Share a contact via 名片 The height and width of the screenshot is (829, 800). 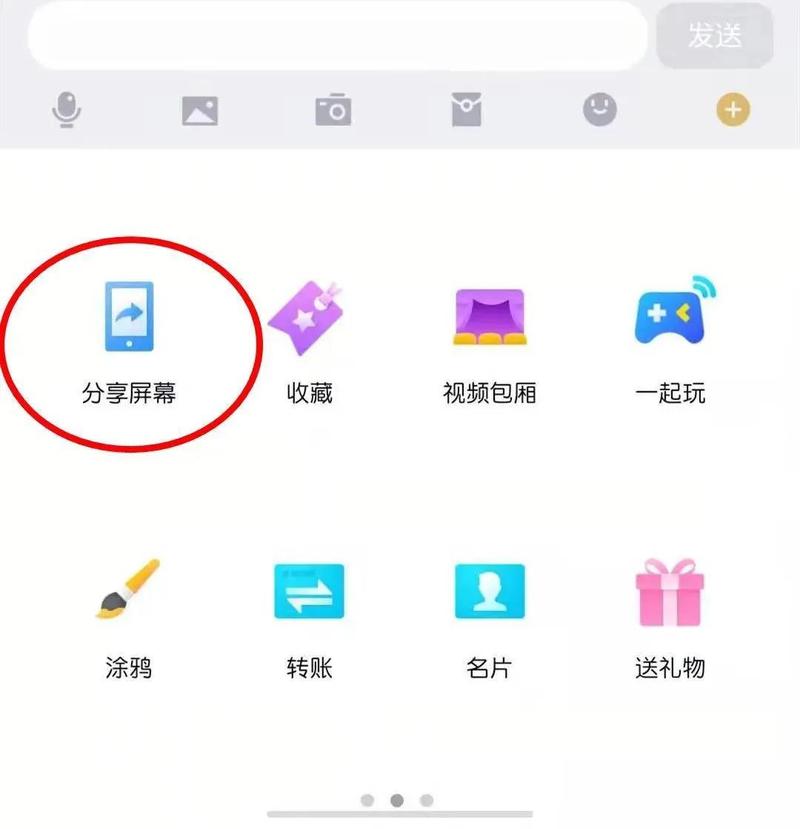point(490,615)
